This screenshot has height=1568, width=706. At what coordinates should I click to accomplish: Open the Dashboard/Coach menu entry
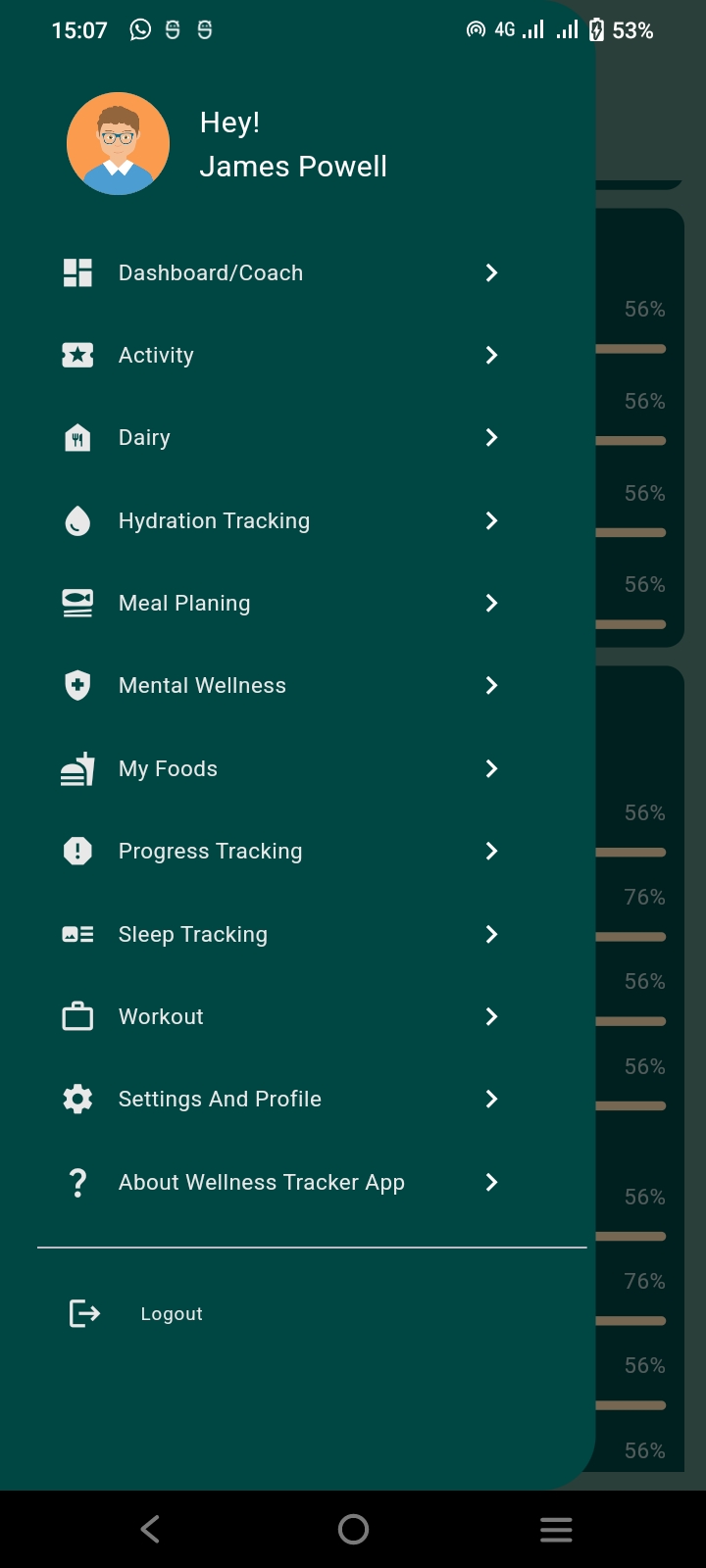pos(210,272)
